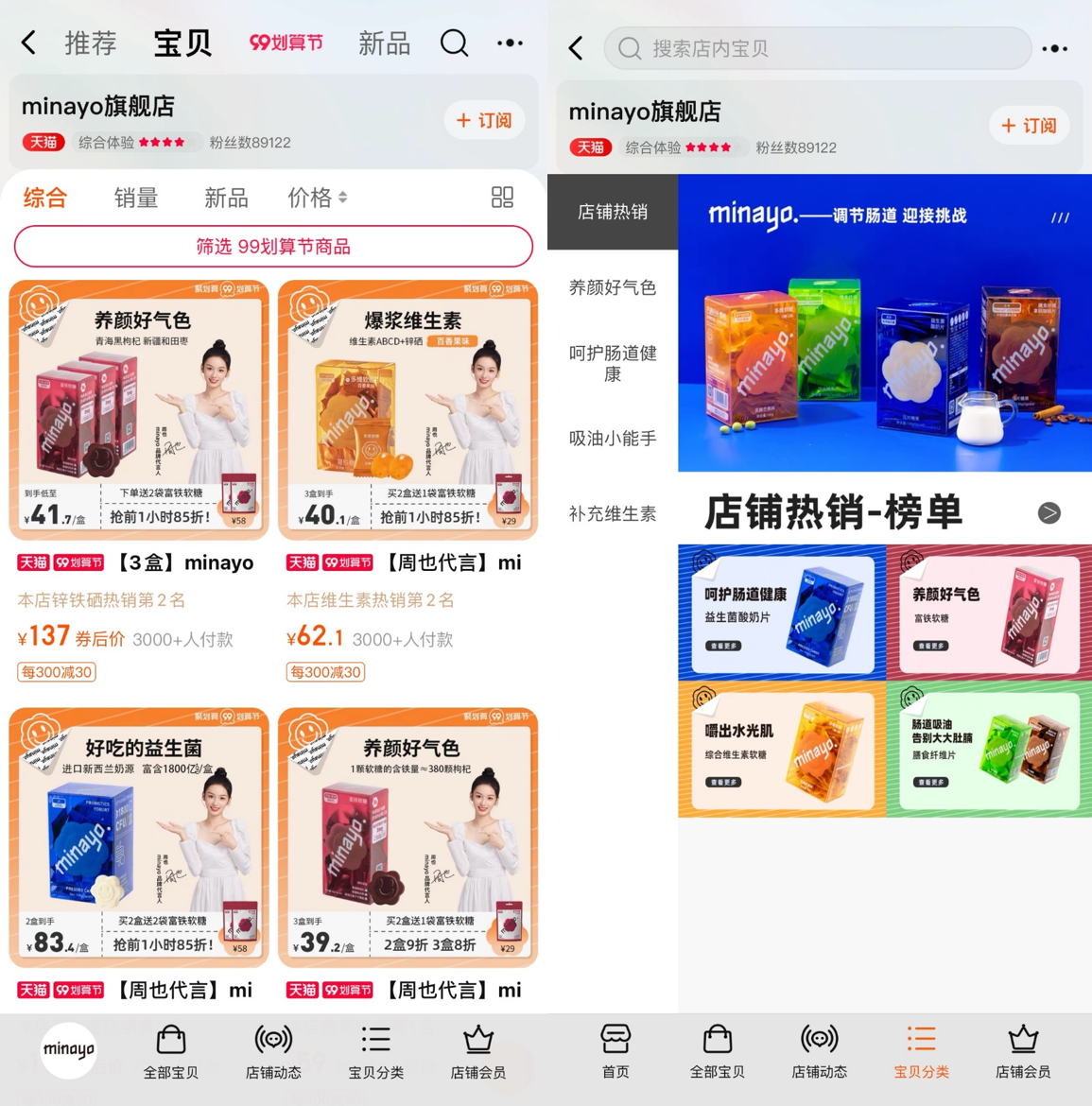
Task: Open the 99划算节 top tab
Action: pos(286,43)
